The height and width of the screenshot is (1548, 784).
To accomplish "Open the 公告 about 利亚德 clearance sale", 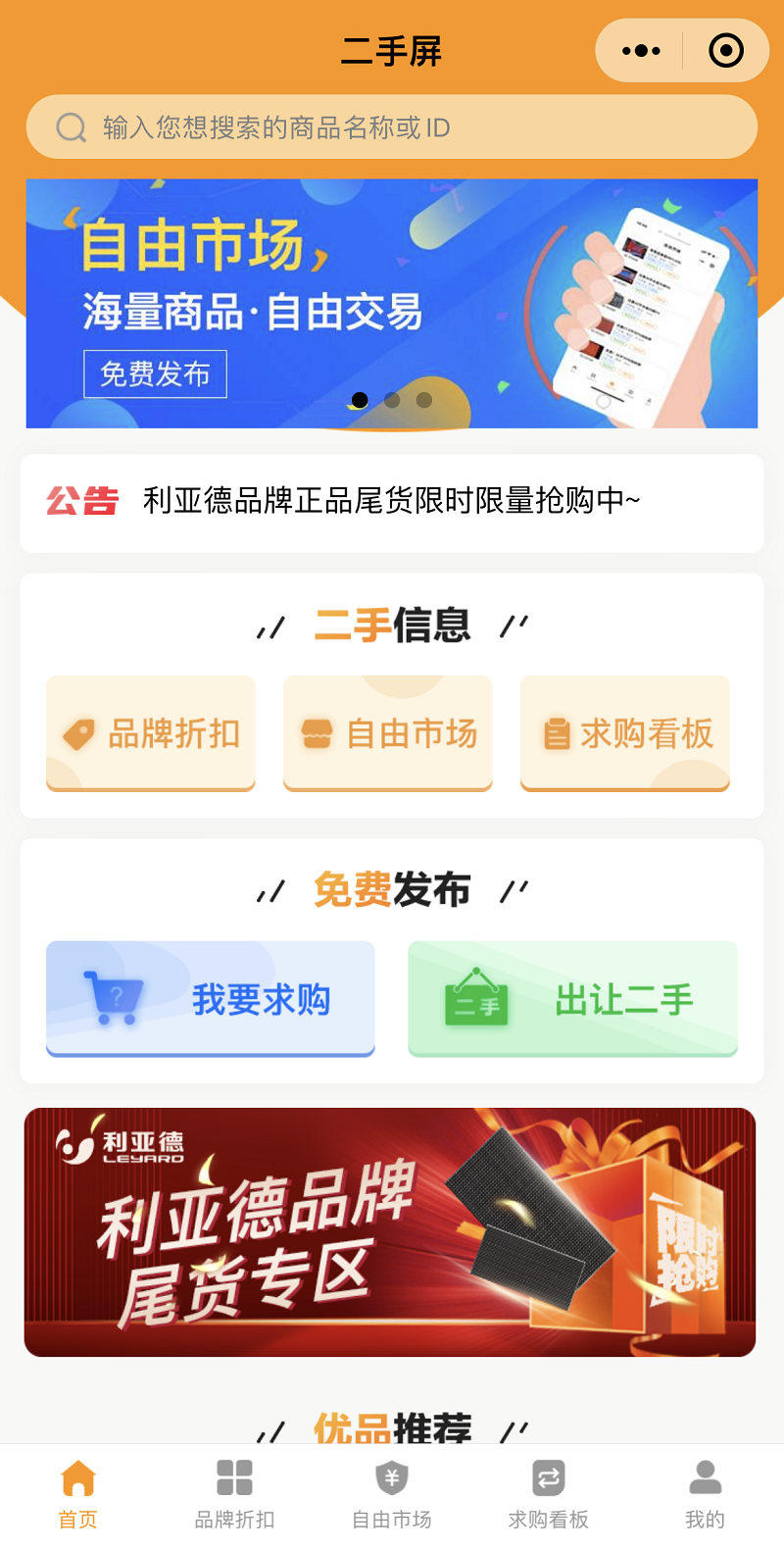I will (x=392, y=502).
